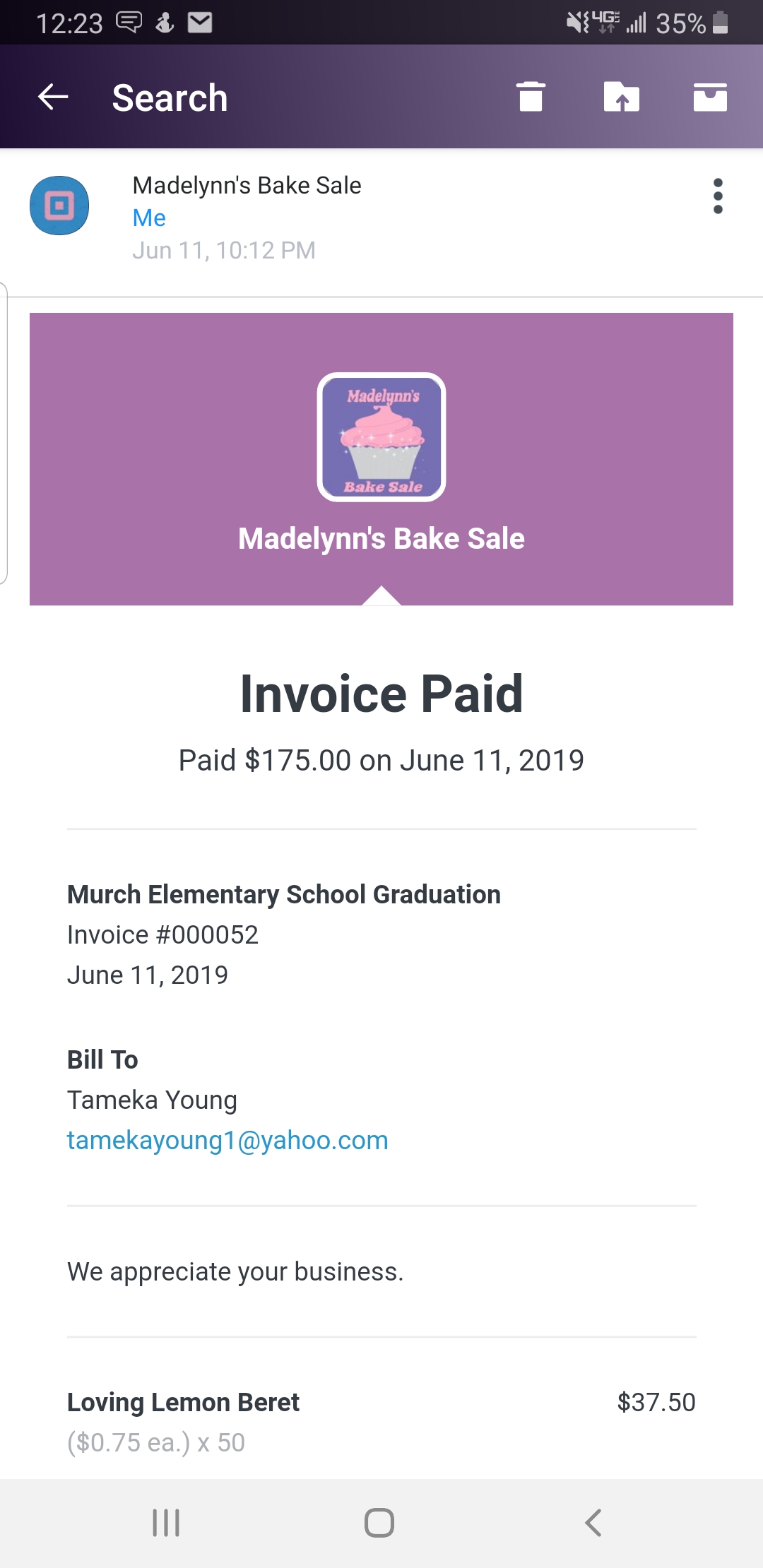Delete this email with trash icon

531,97
